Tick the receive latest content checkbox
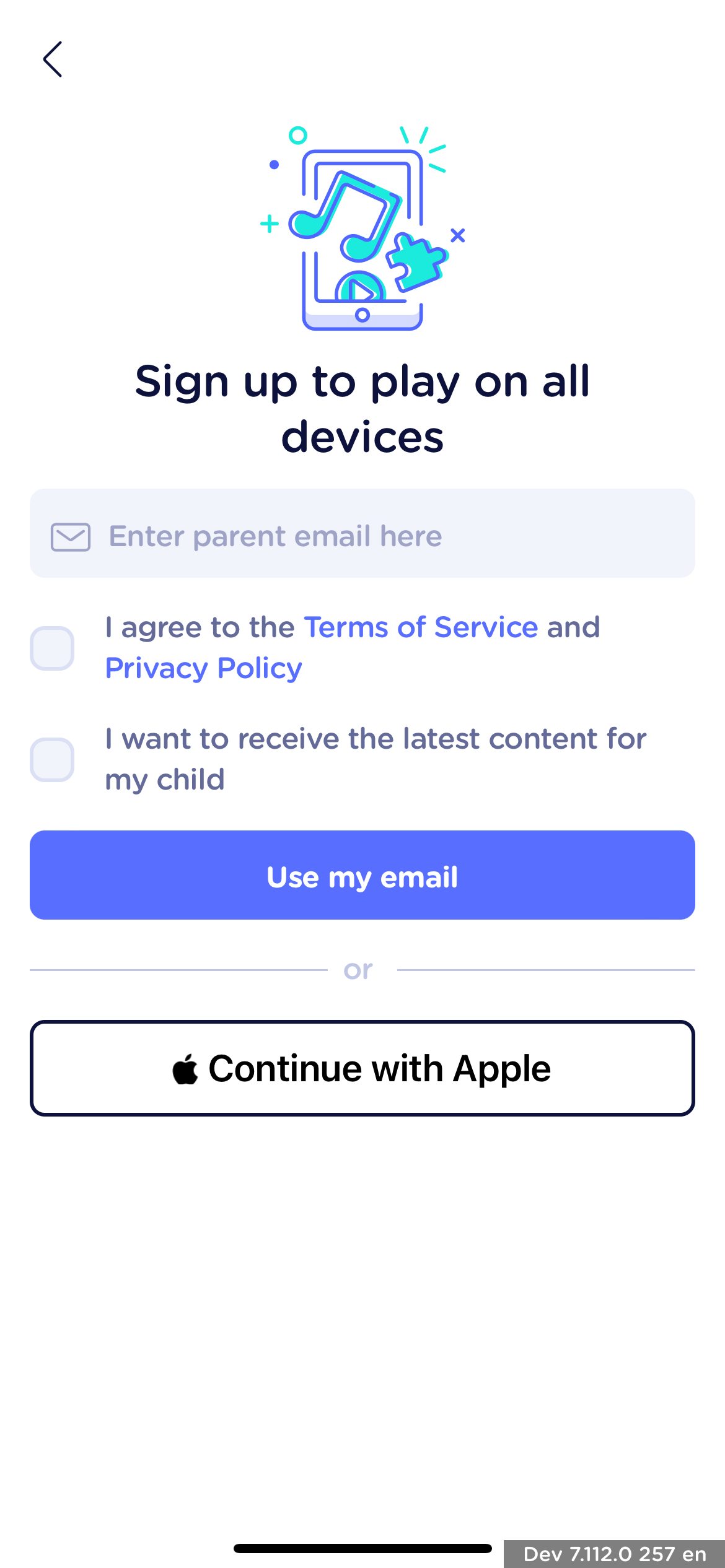This screenshot has width=725, height=1568. point(53,760)
